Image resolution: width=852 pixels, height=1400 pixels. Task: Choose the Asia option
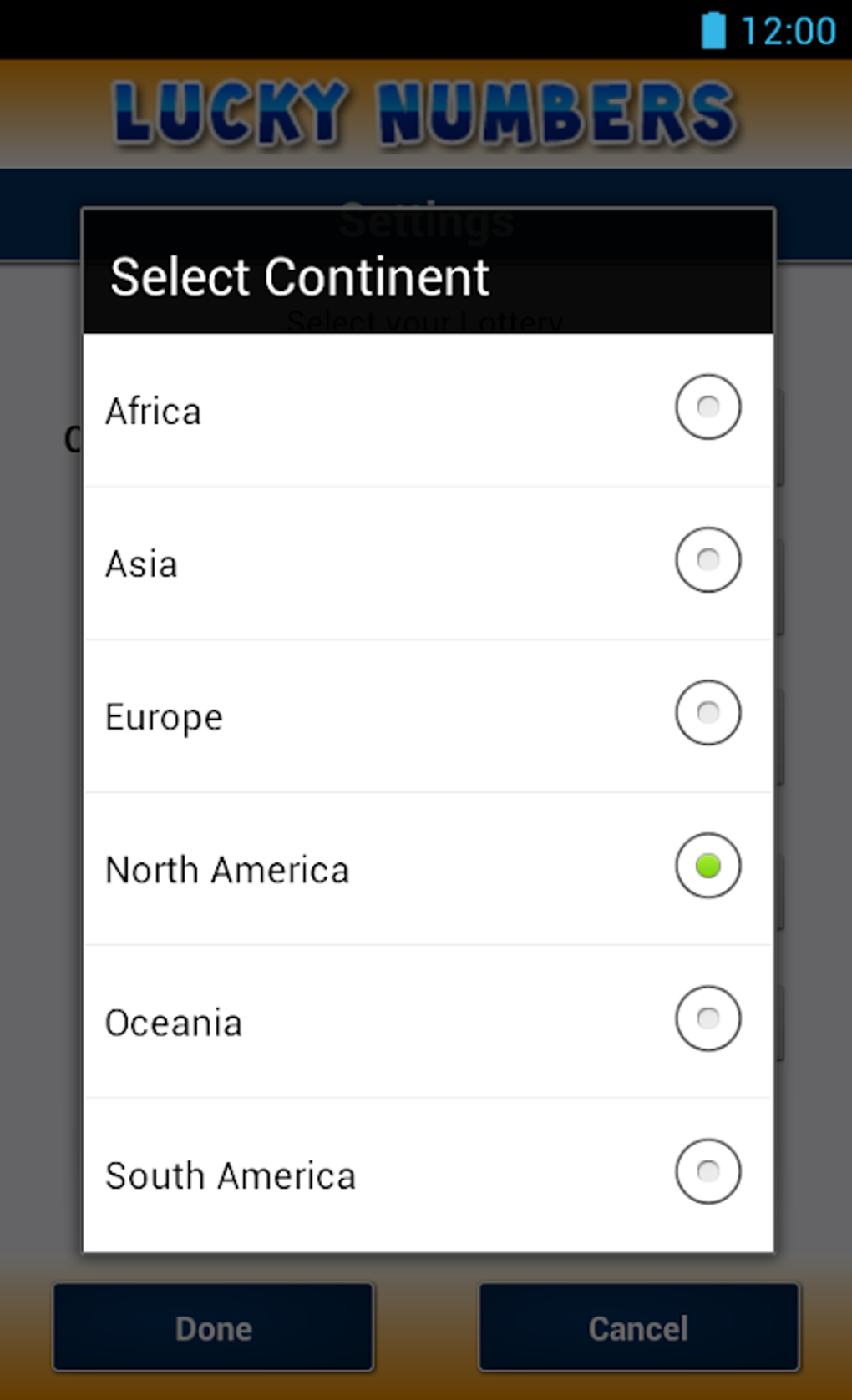428,564
